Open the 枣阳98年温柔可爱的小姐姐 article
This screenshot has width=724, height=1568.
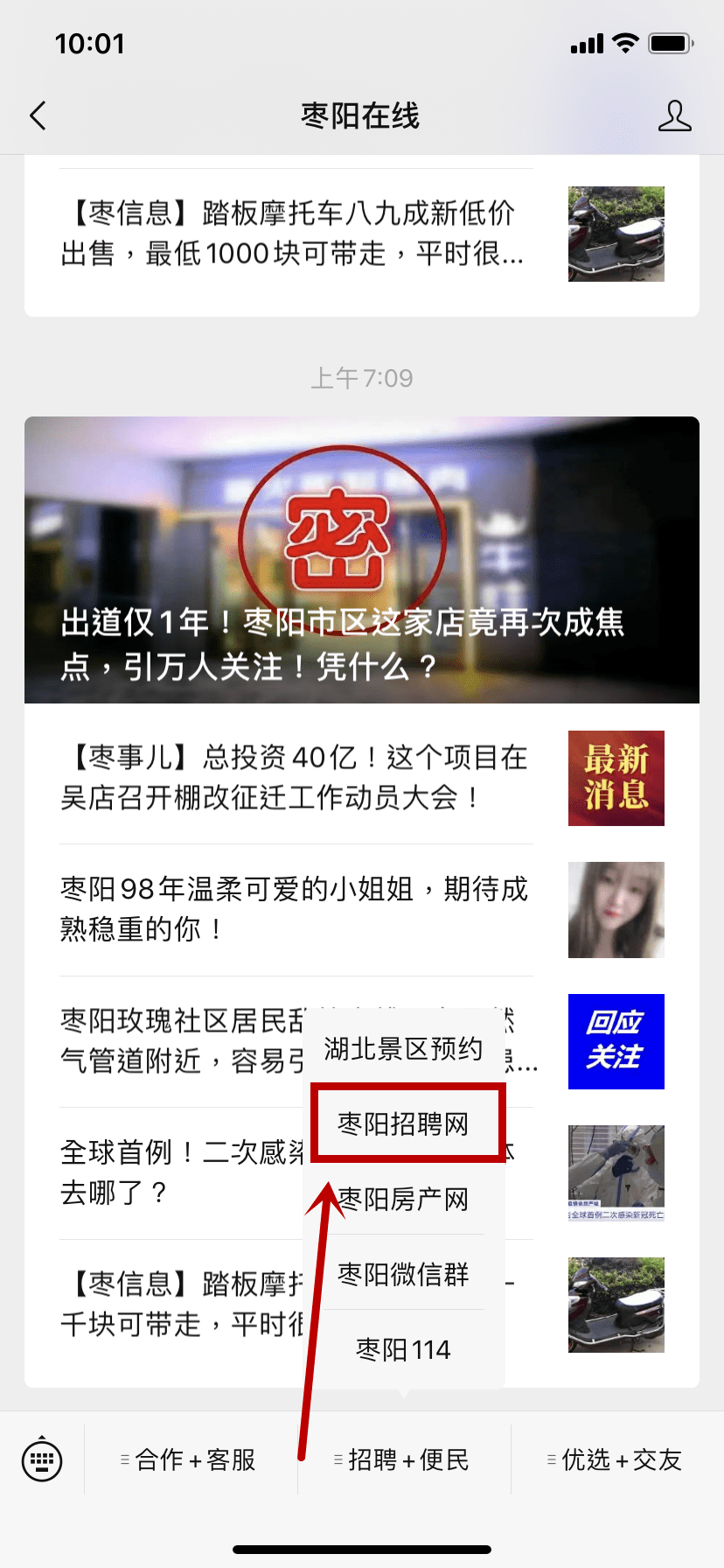(296, 910)
